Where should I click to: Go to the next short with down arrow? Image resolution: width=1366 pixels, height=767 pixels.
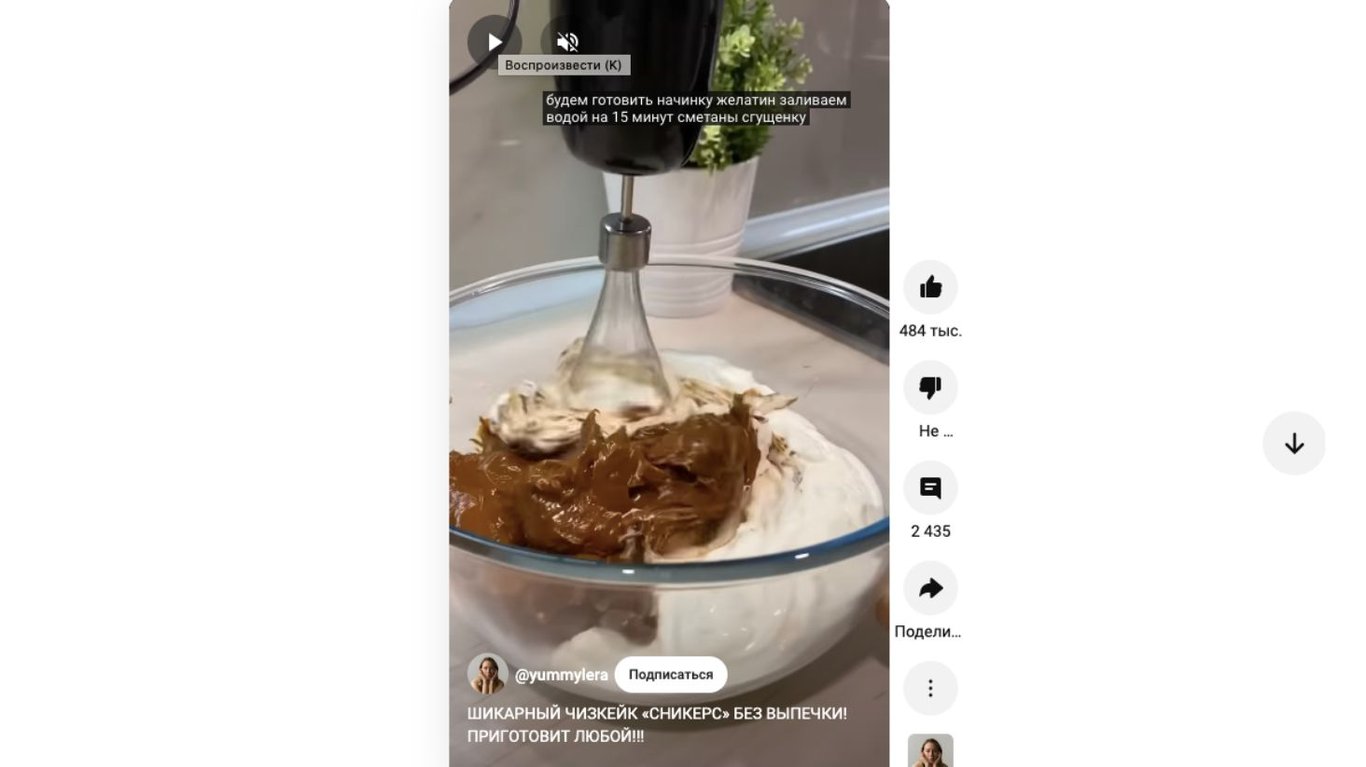click(x=1293, y=443)
